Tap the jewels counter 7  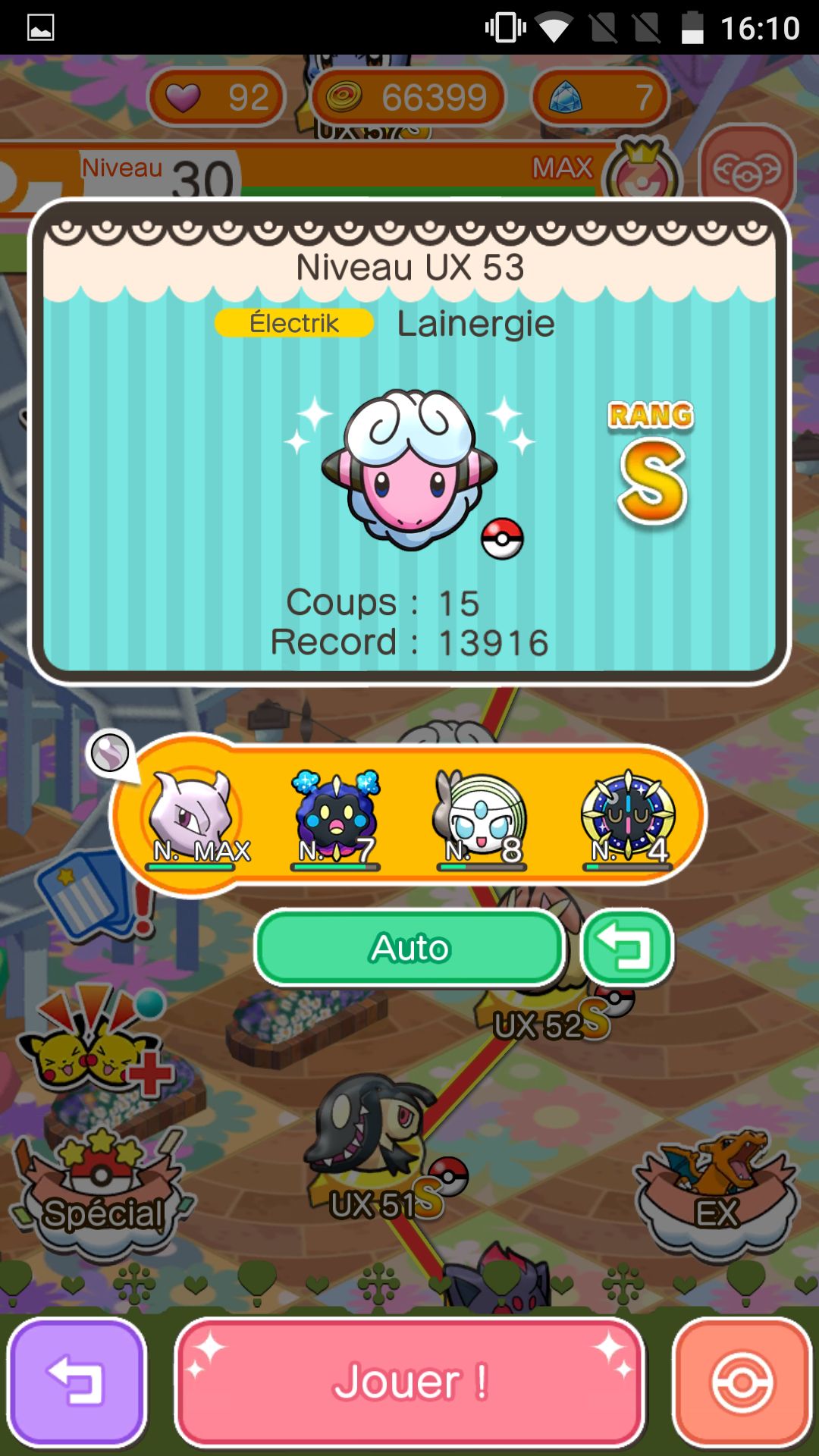(600, 97)
